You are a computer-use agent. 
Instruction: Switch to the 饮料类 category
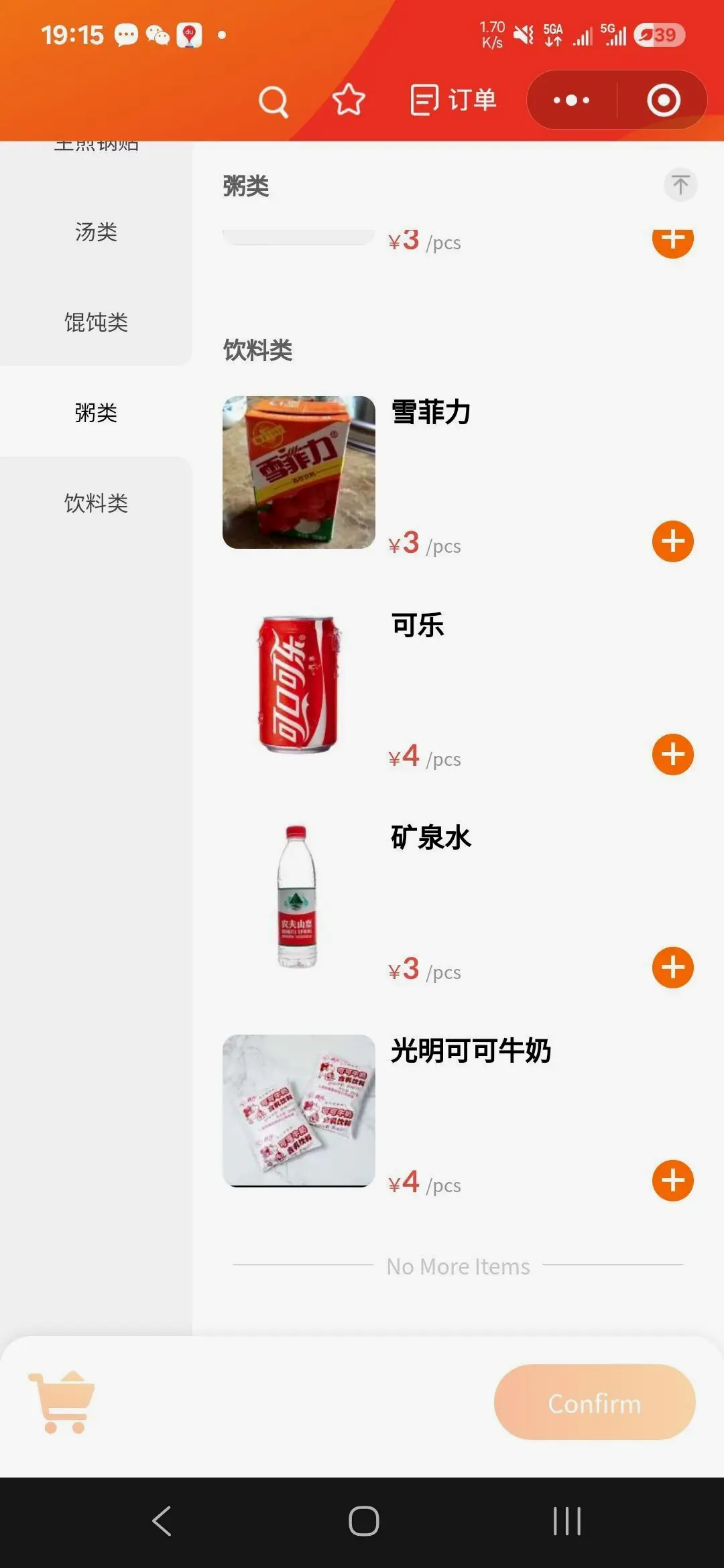click(x=96, y=503)
